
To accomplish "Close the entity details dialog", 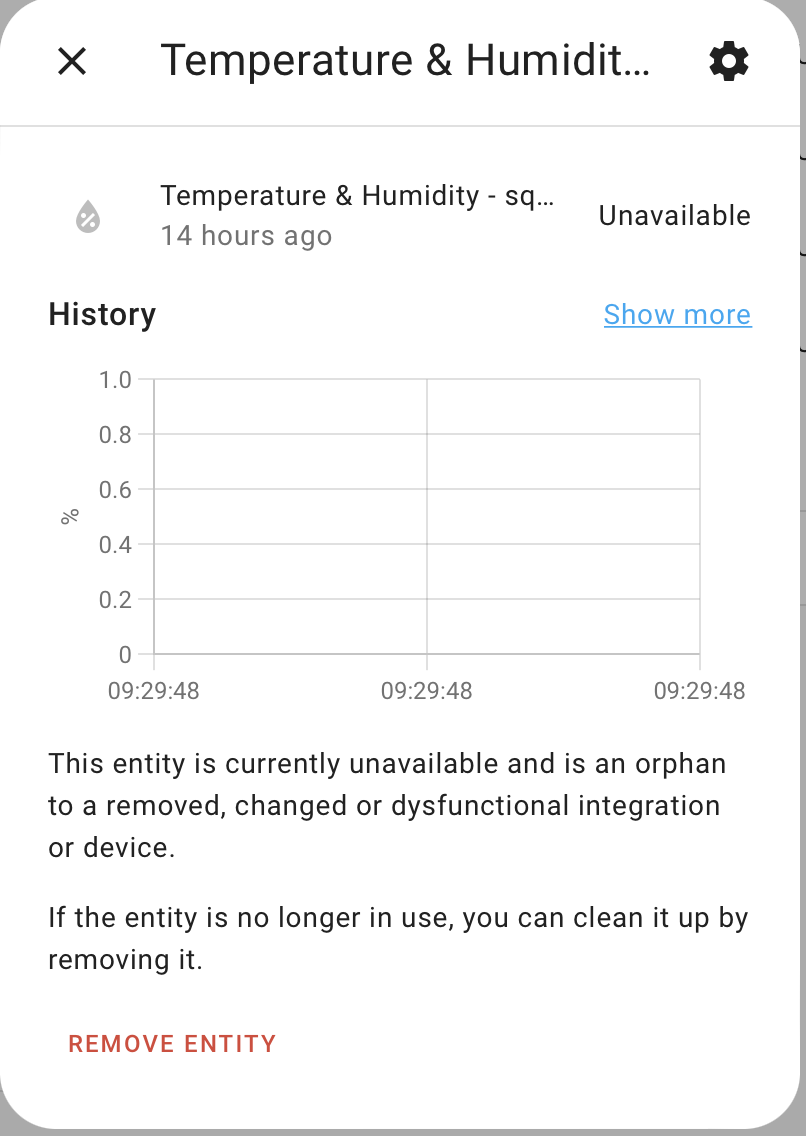I will pos(72,62).
